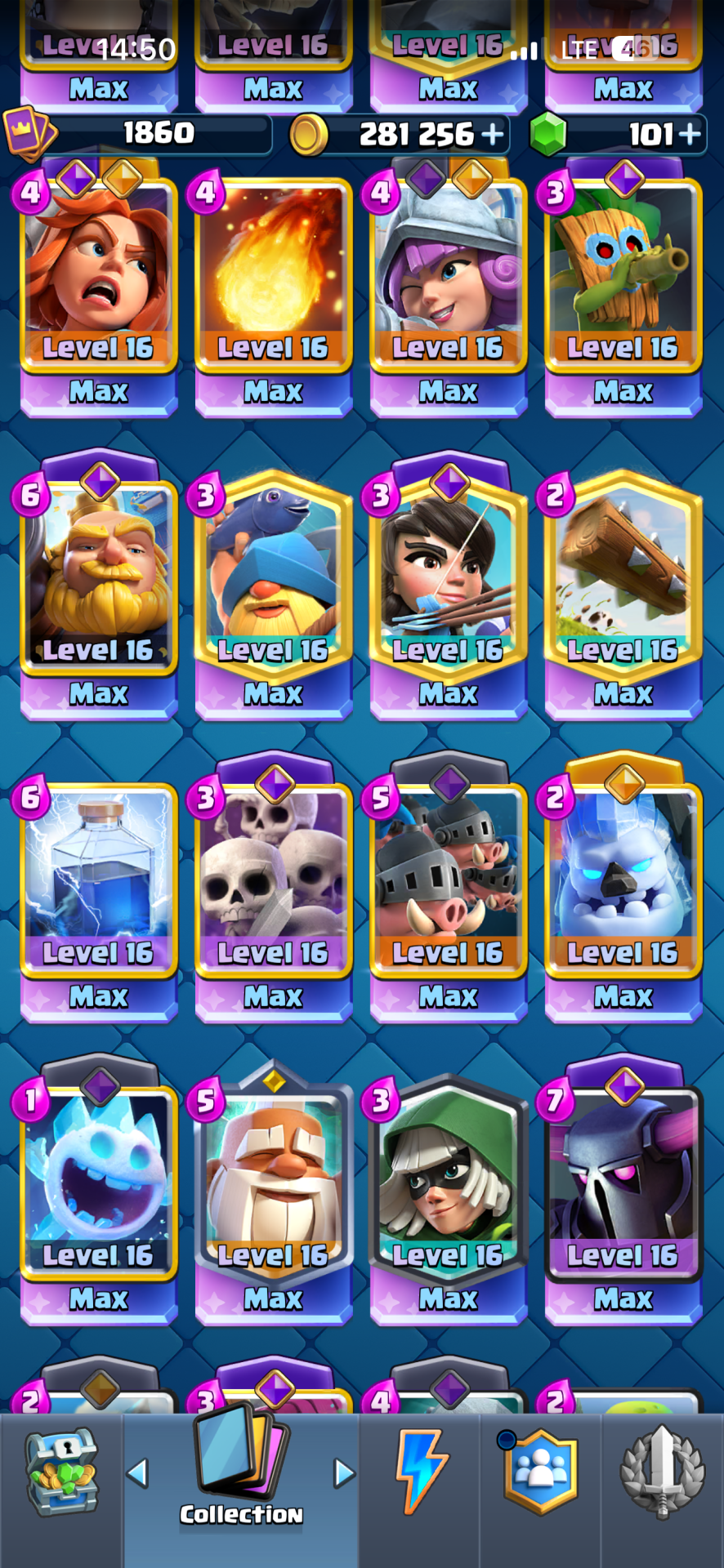This screenshot has width=724, height=1568.
Task: Open the Ice Spirit card
Action: click(x=99, y=1196)
